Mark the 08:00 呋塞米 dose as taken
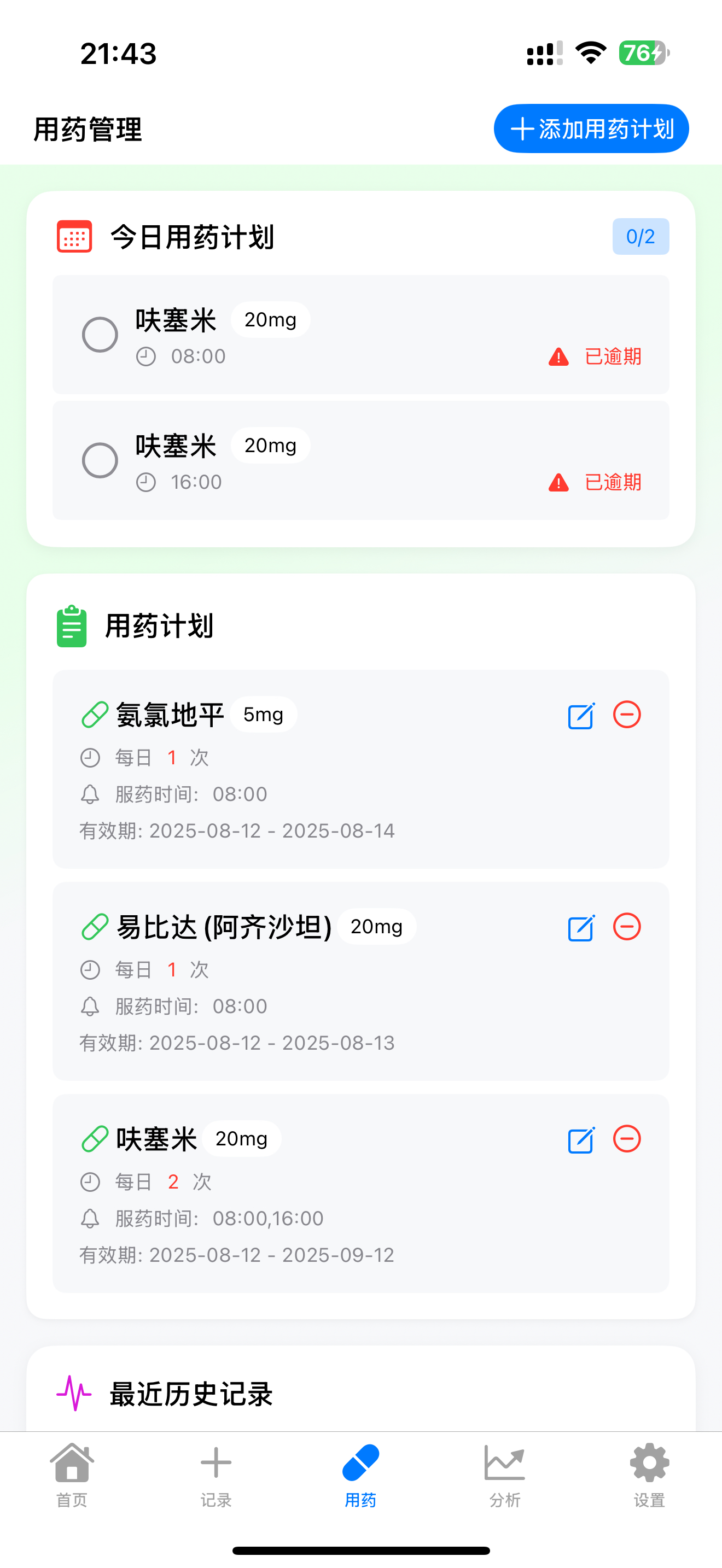 coord(100,334)
